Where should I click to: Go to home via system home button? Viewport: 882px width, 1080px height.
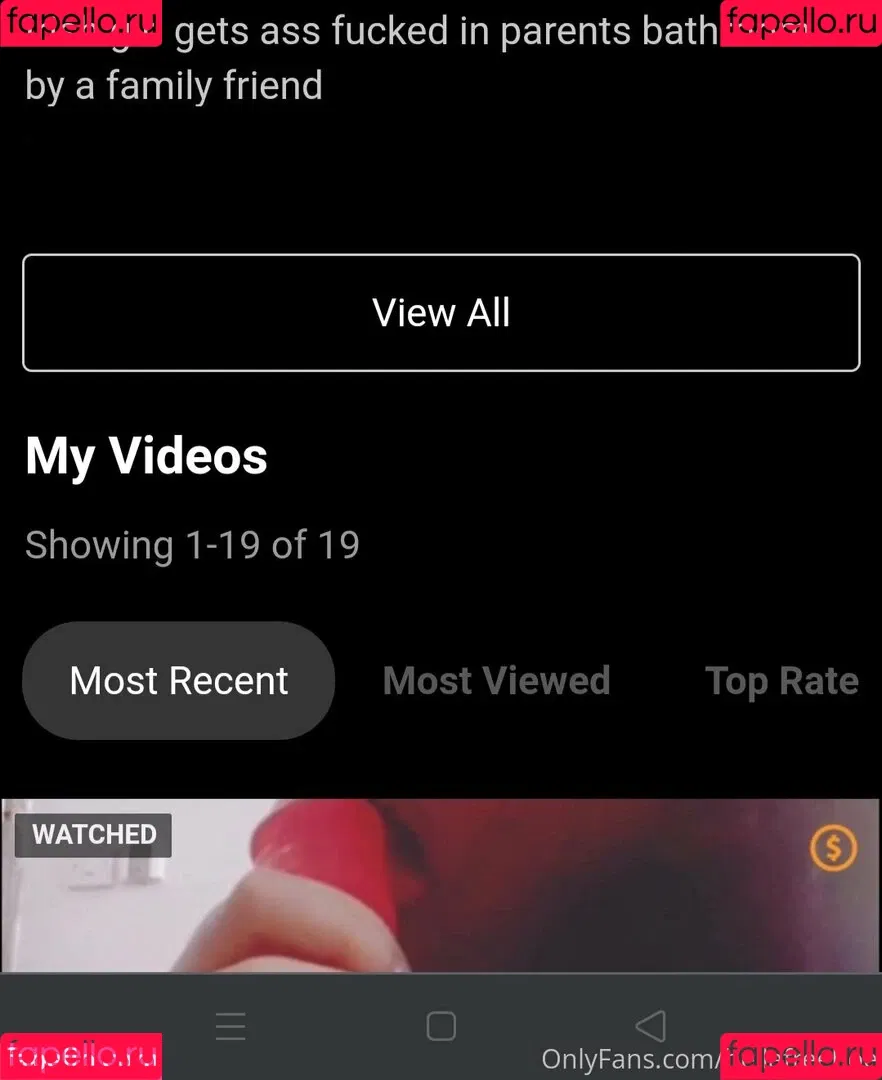[441, 1026]
